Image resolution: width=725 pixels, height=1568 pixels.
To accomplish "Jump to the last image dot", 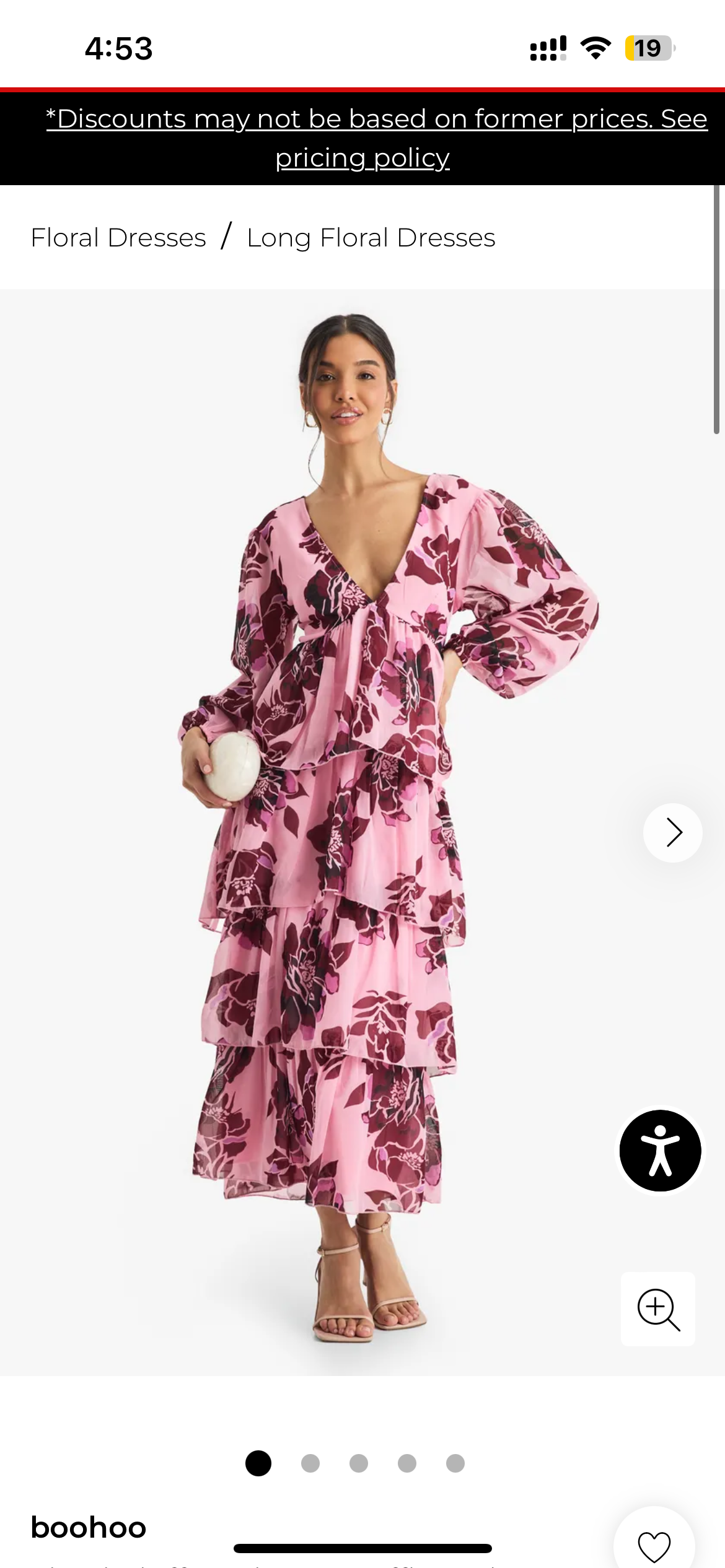I will coord(455,1463).
